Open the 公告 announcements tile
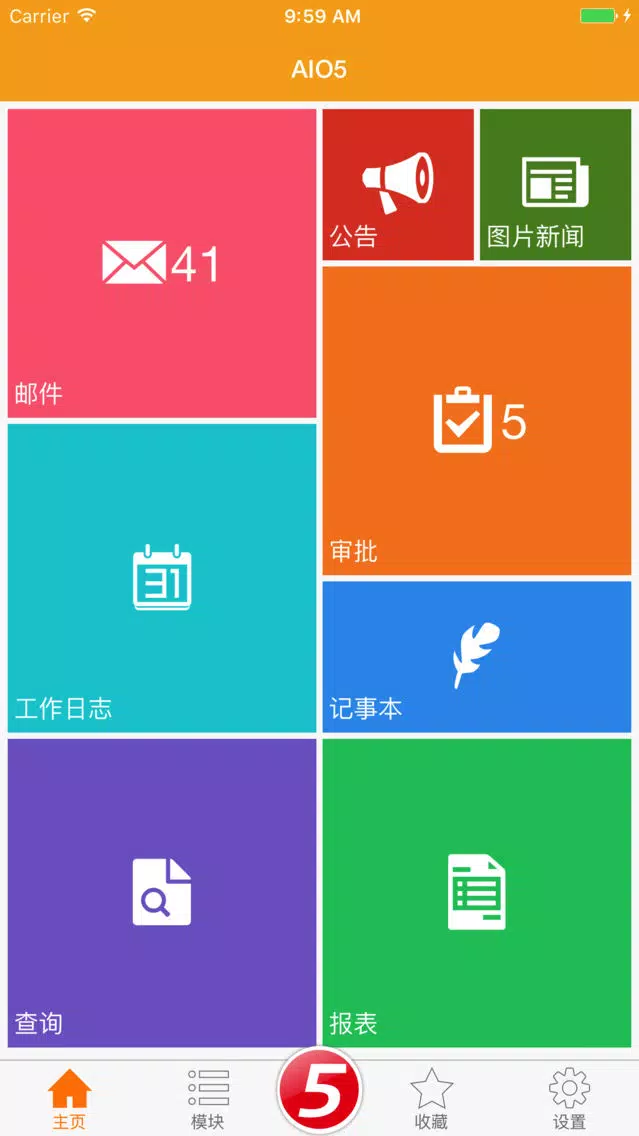Screen dimensions: 639x1136 coord(398,185)
